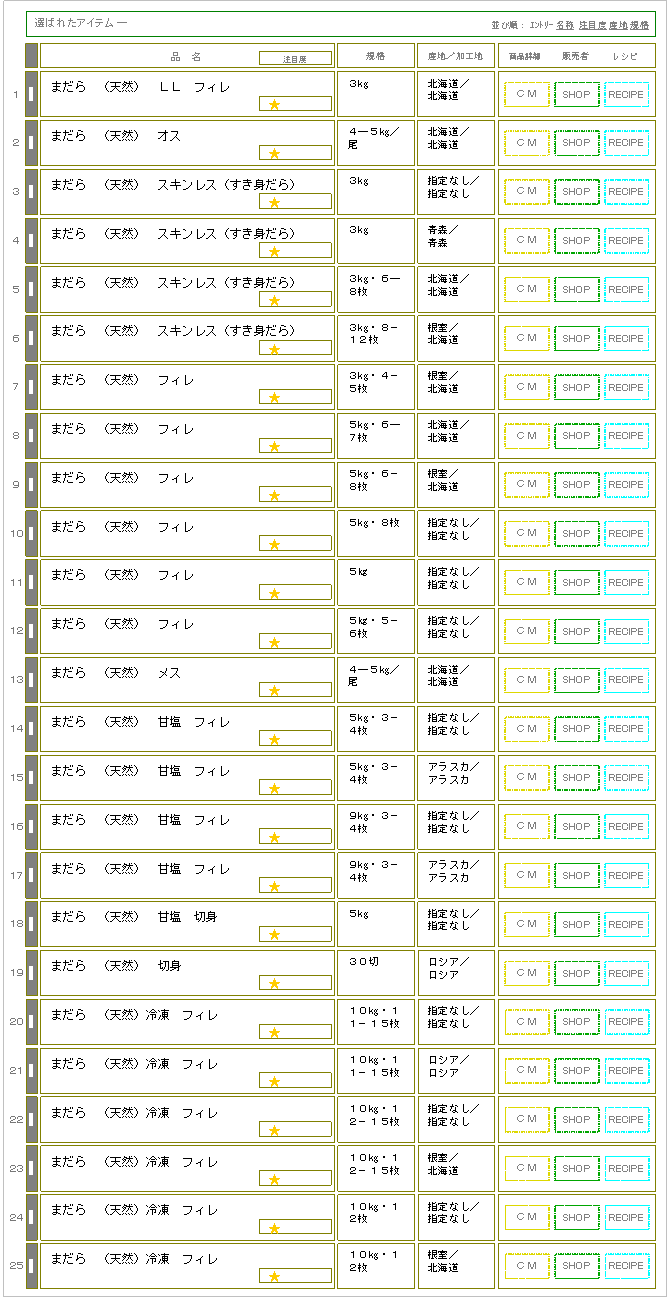668x1298 pixels.
Task: Sort the list by 産地
Action: point(618,24)
